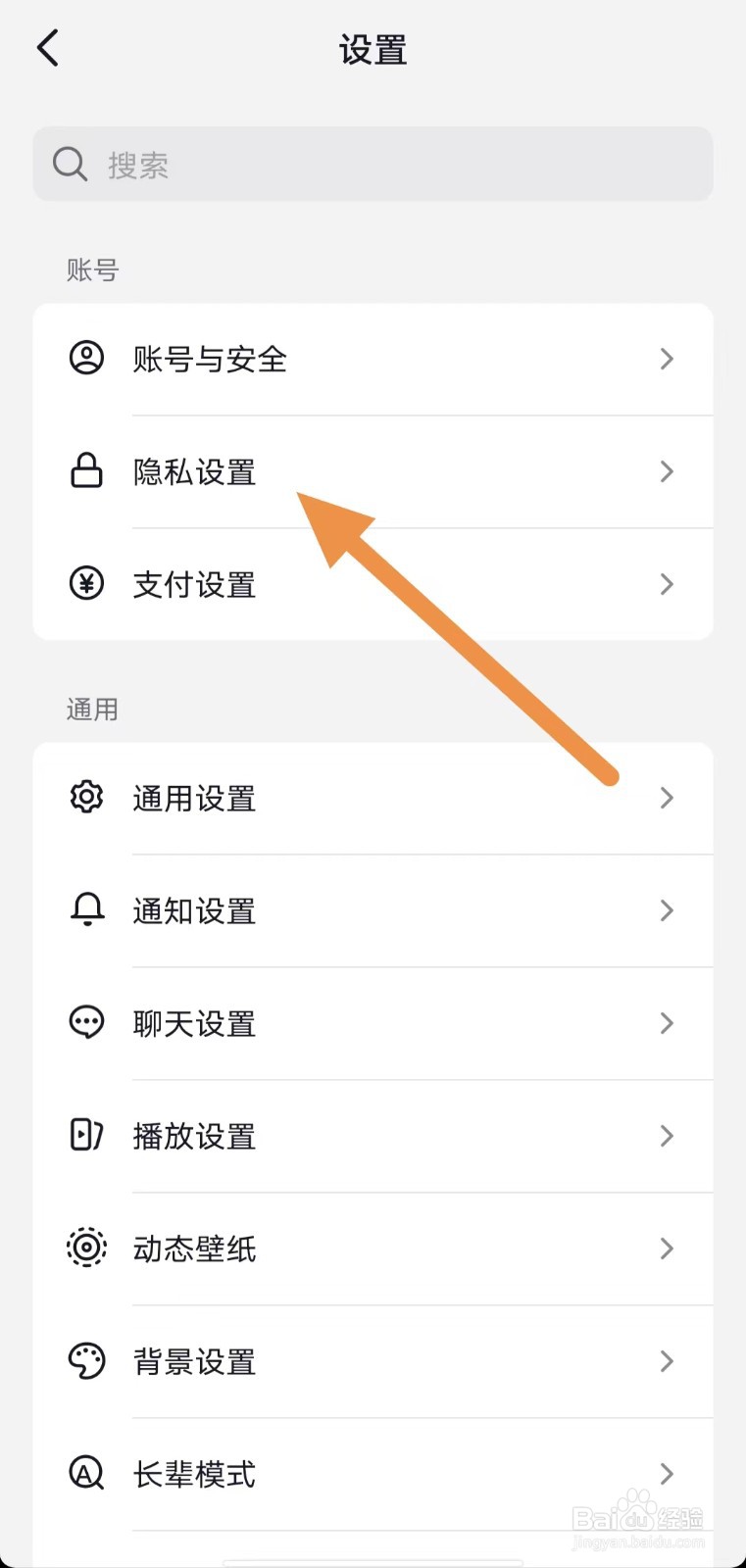Tap the yen payment icon next to 支付设置
Screen dimensions: 746x1568
[86, 584]
